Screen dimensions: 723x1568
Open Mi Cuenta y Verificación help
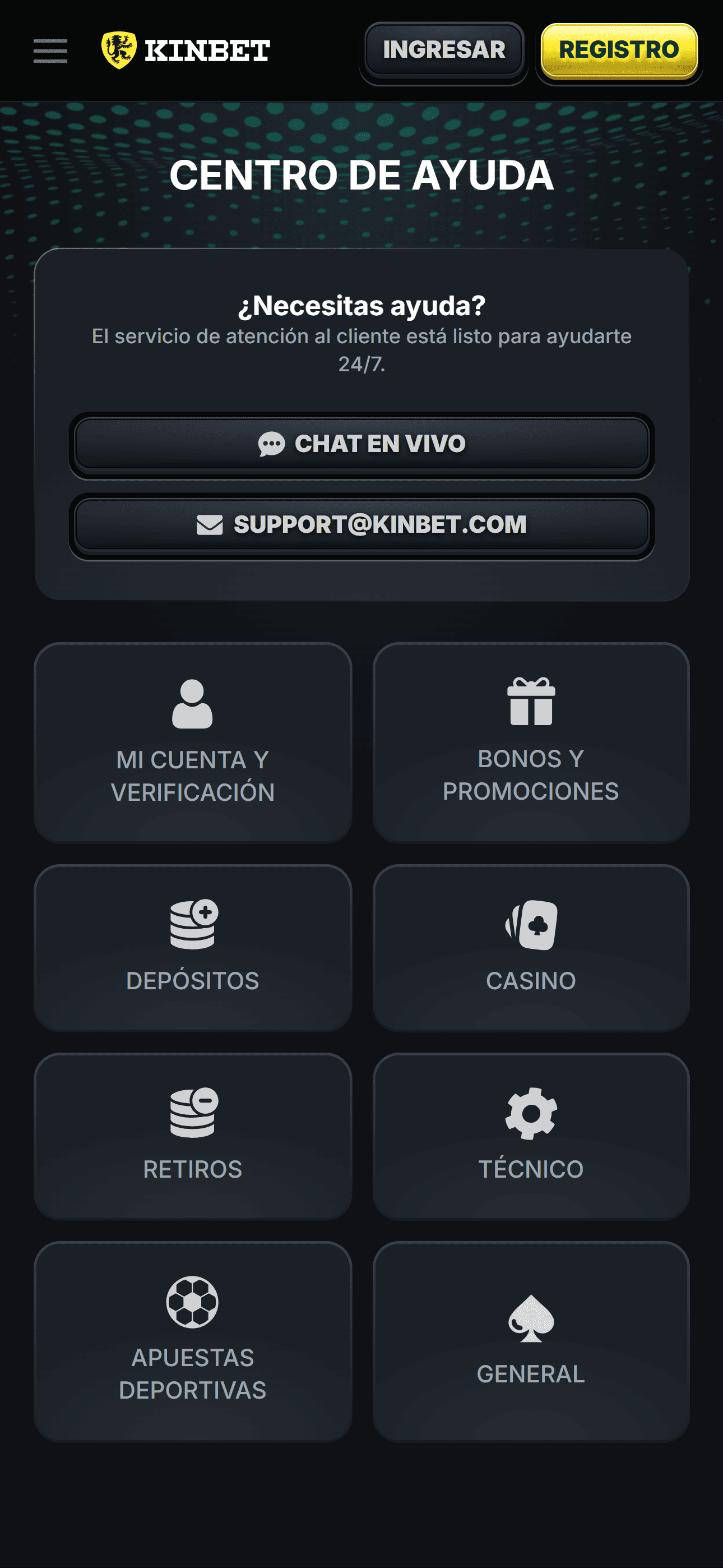(193, 743)
